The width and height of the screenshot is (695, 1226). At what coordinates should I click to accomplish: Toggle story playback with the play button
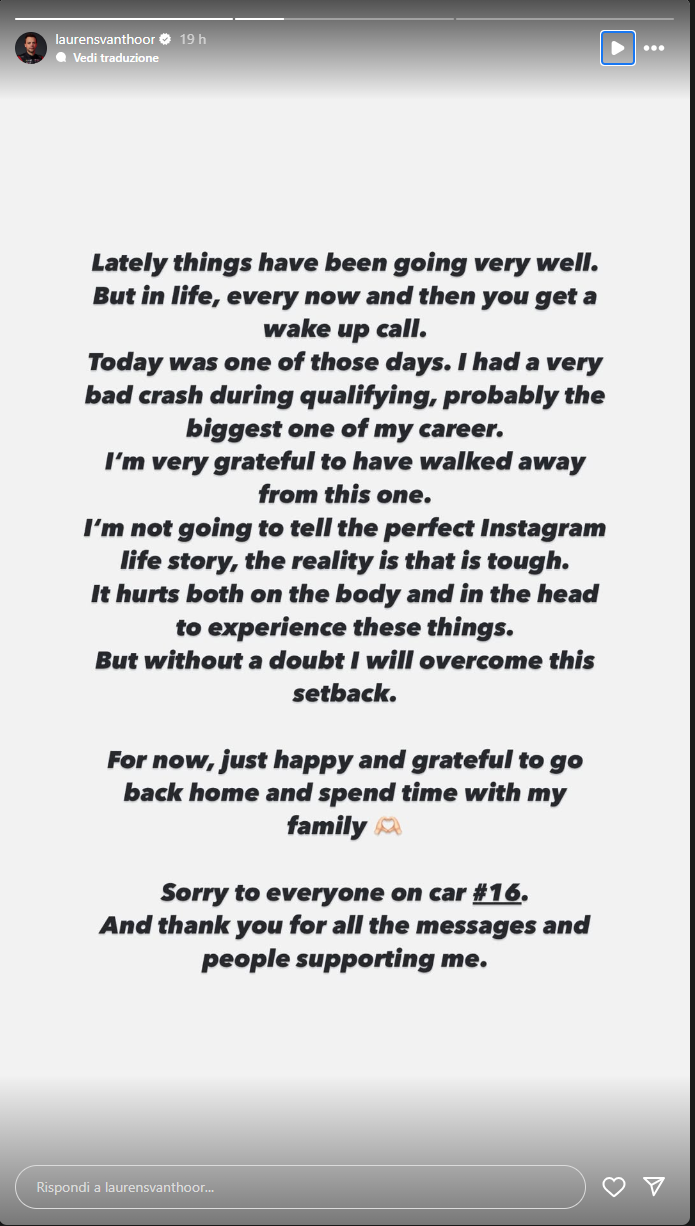618,48
